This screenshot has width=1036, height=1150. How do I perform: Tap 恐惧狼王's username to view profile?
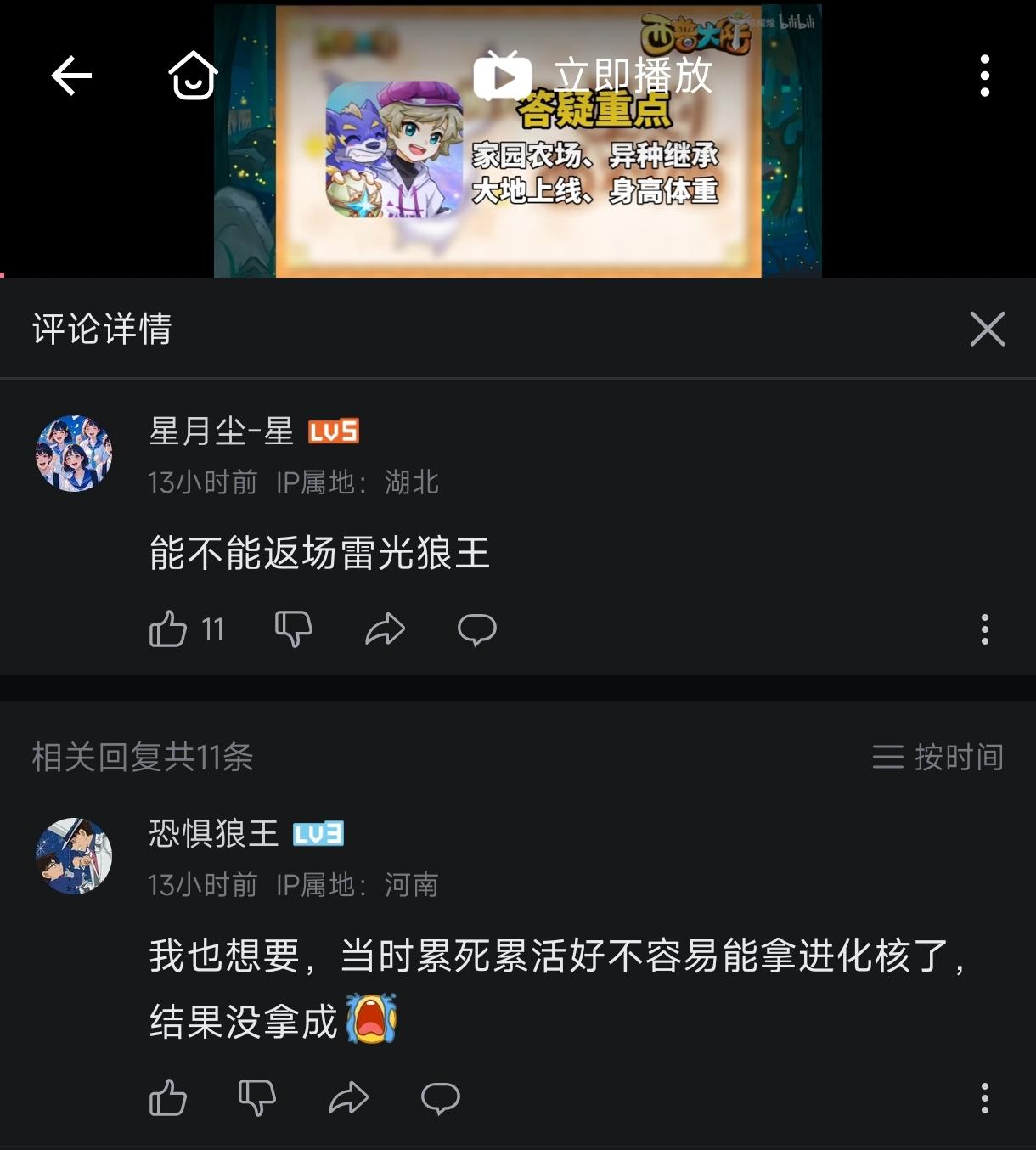(x=211, y=834)
